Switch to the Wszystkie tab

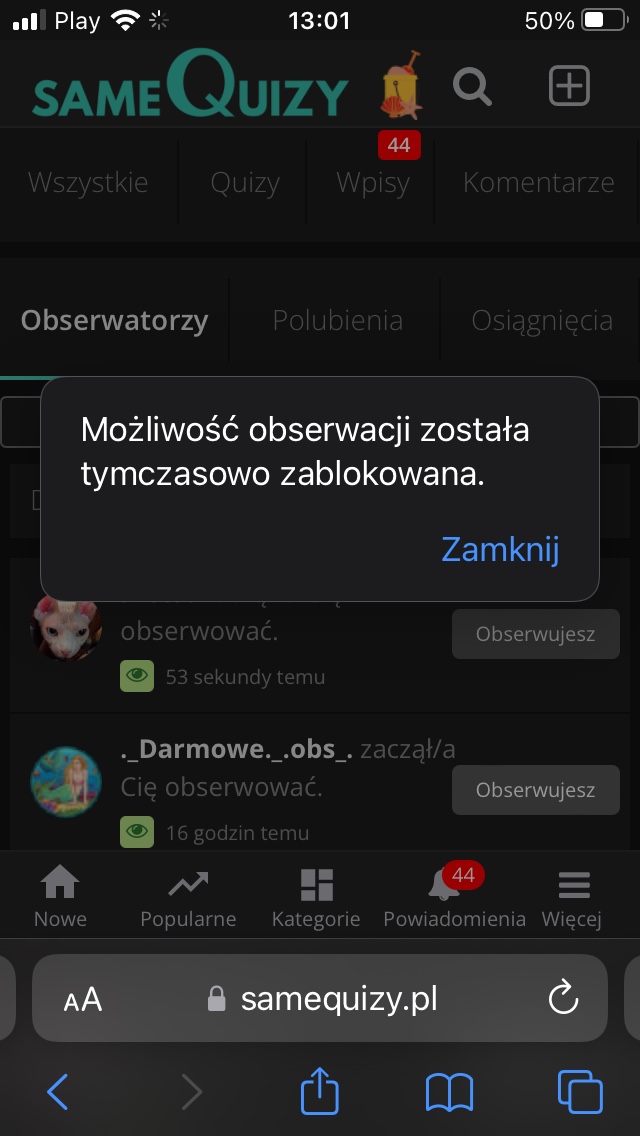click(88, 182)
